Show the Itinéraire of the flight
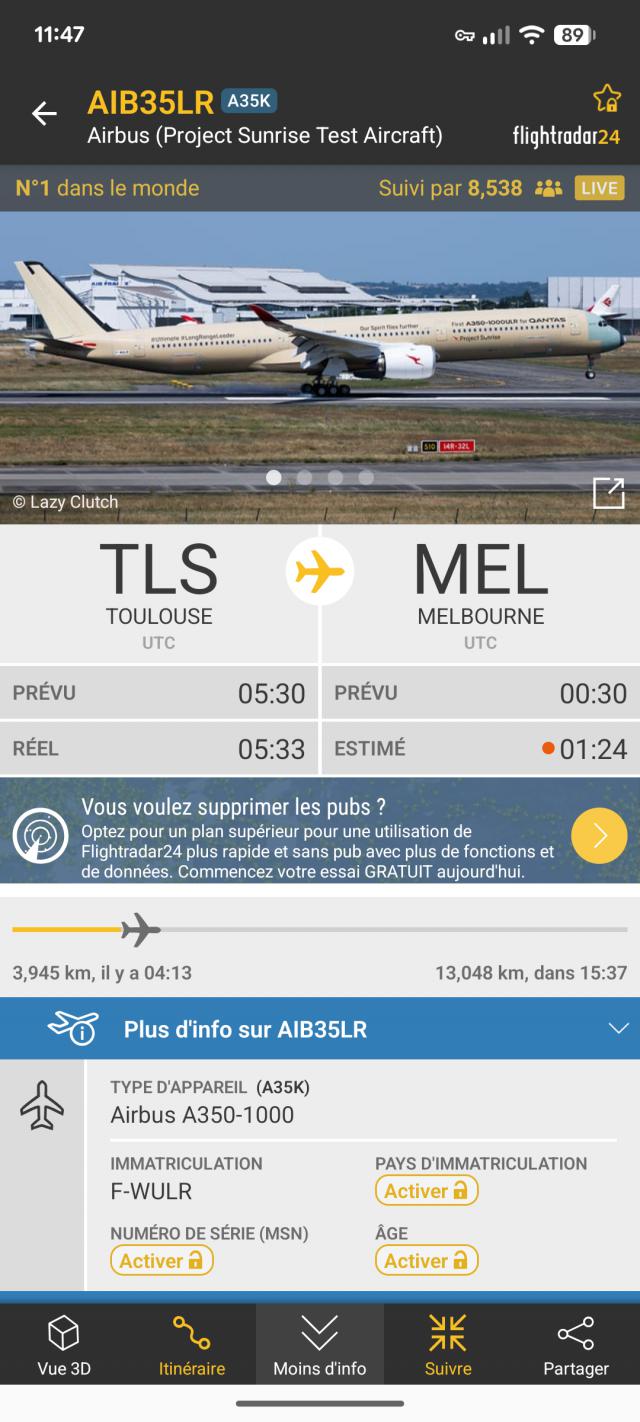The image size is (640, 1422). click(x=192, y=1346)
